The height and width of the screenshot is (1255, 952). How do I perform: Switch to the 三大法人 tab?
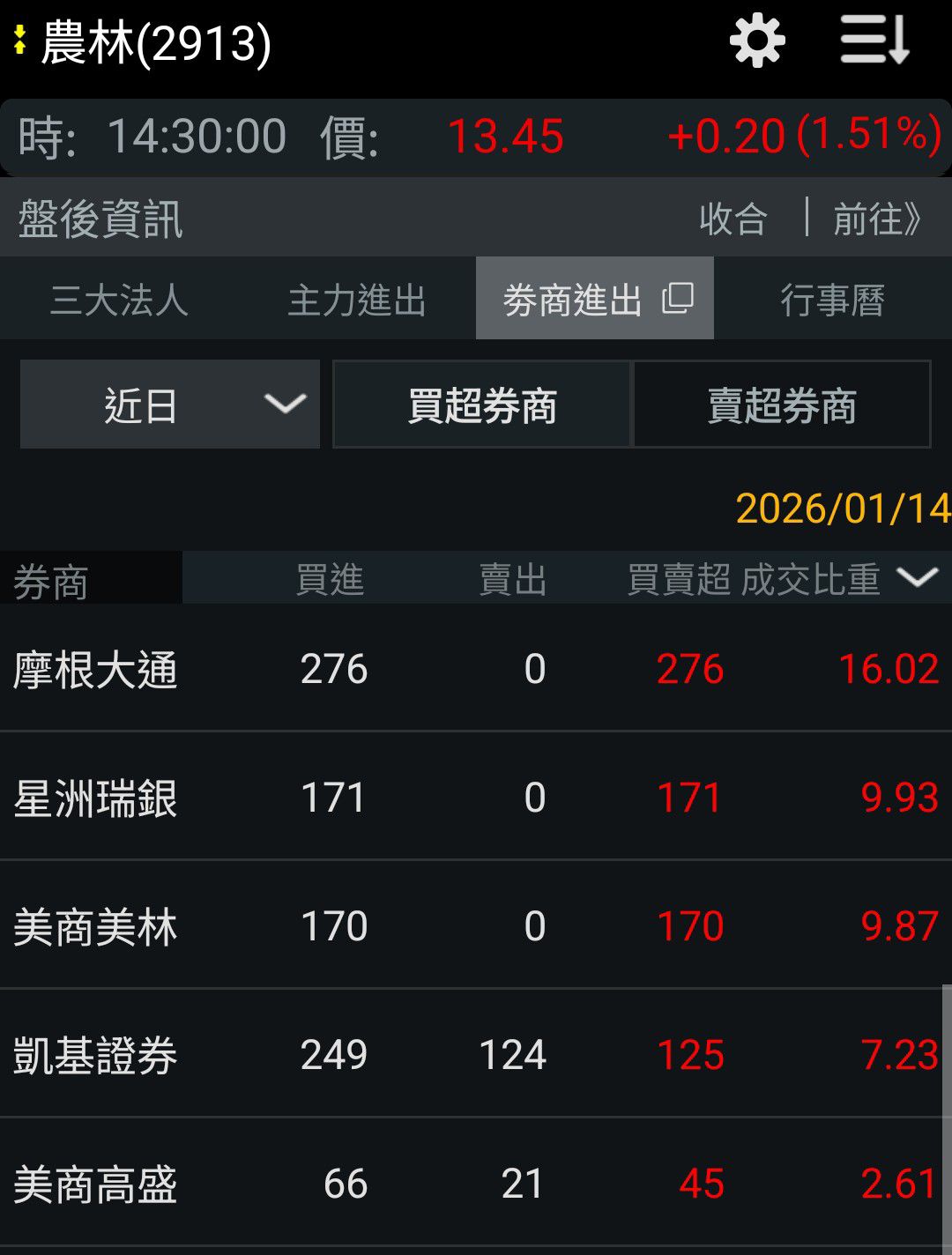(119, 300)
